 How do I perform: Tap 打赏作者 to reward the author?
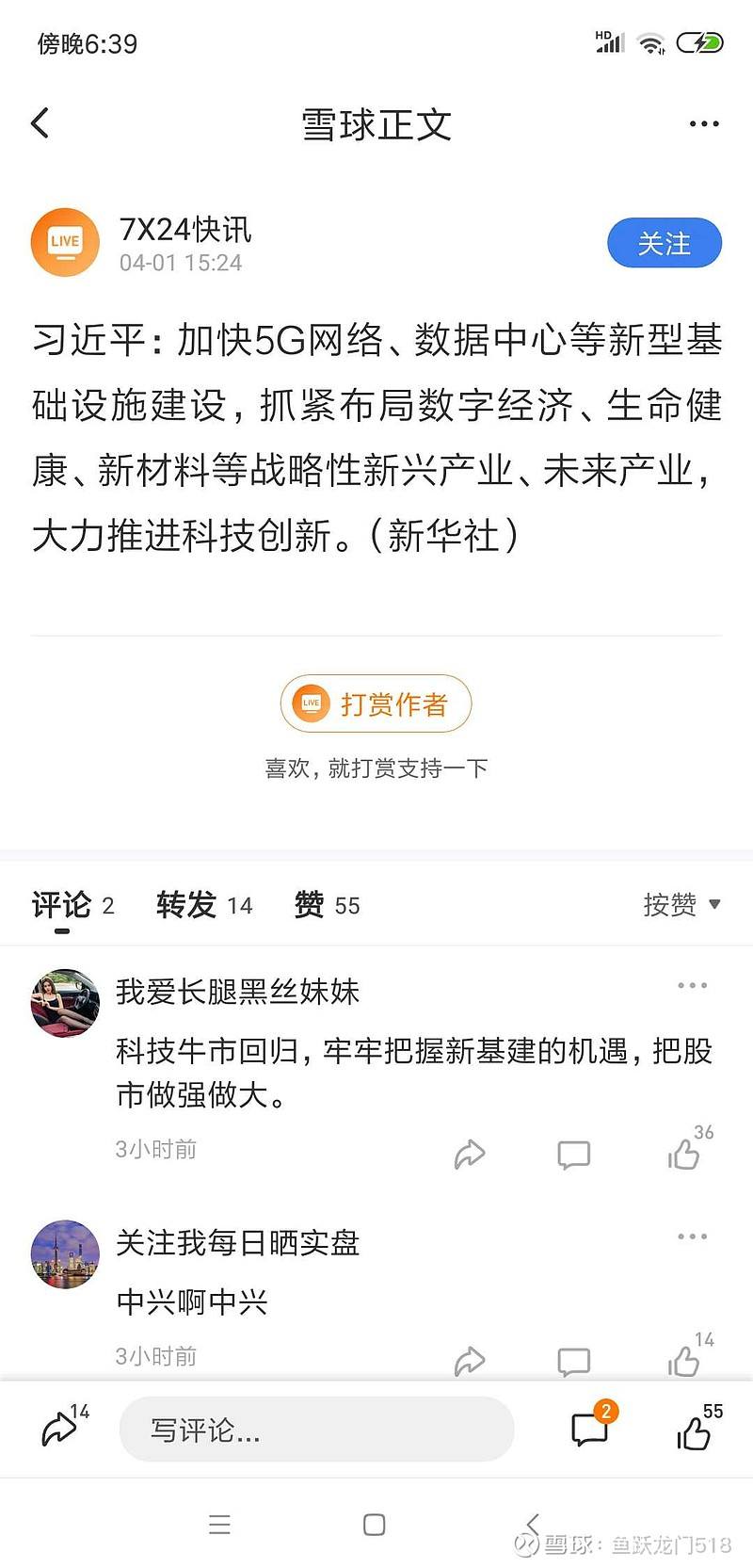(x=376, y=703)
